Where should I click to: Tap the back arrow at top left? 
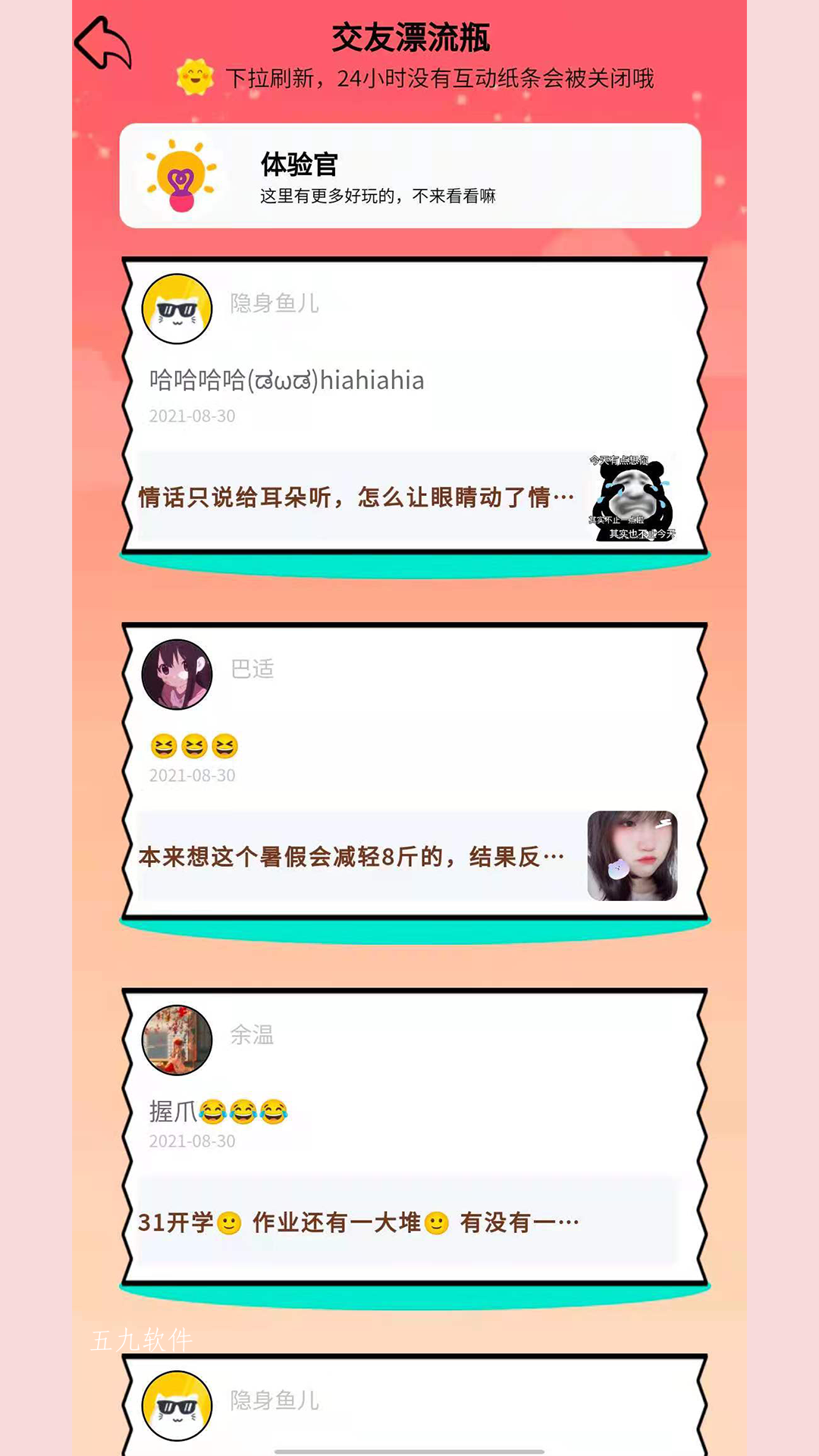pos(104,43)
